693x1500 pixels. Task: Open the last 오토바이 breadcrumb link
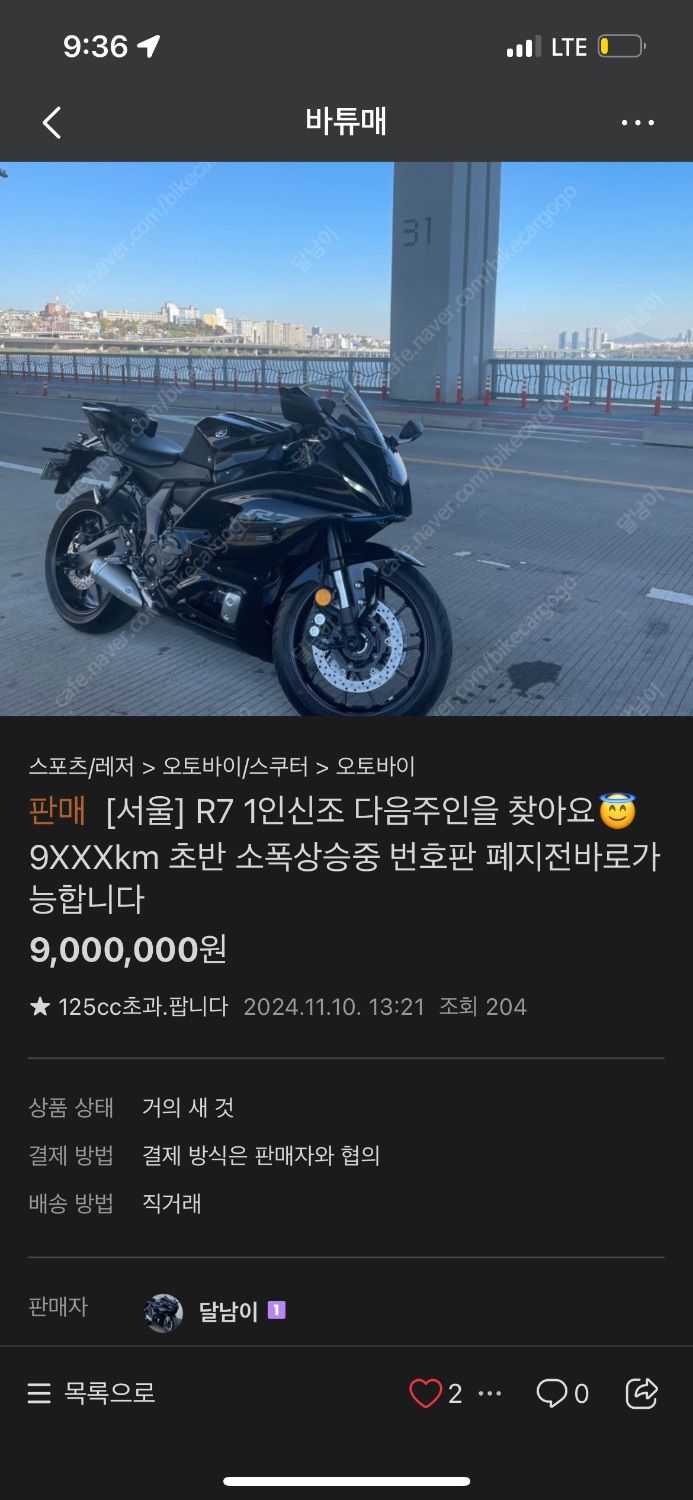click(375, 767)
